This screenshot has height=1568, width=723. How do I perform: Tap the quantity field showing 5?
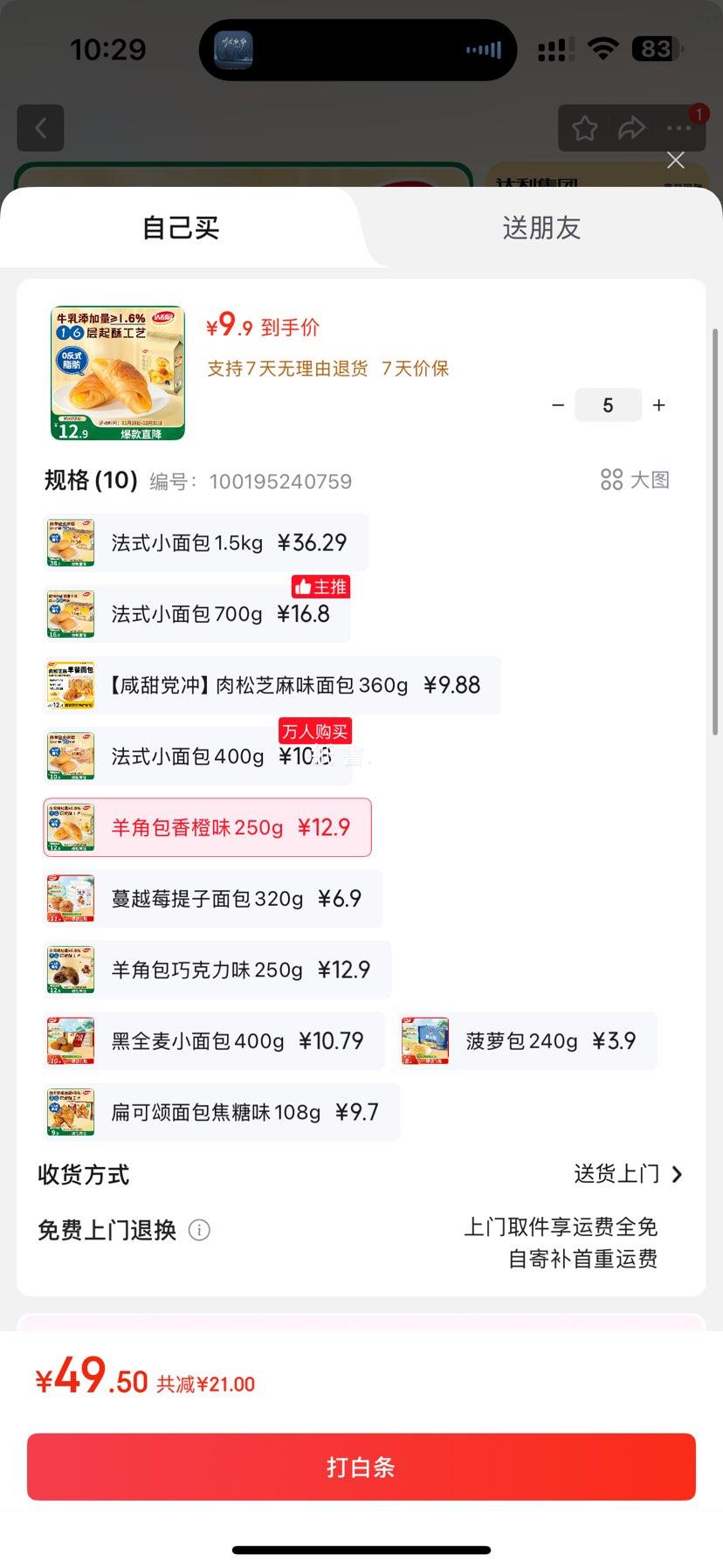click(608, 404)
